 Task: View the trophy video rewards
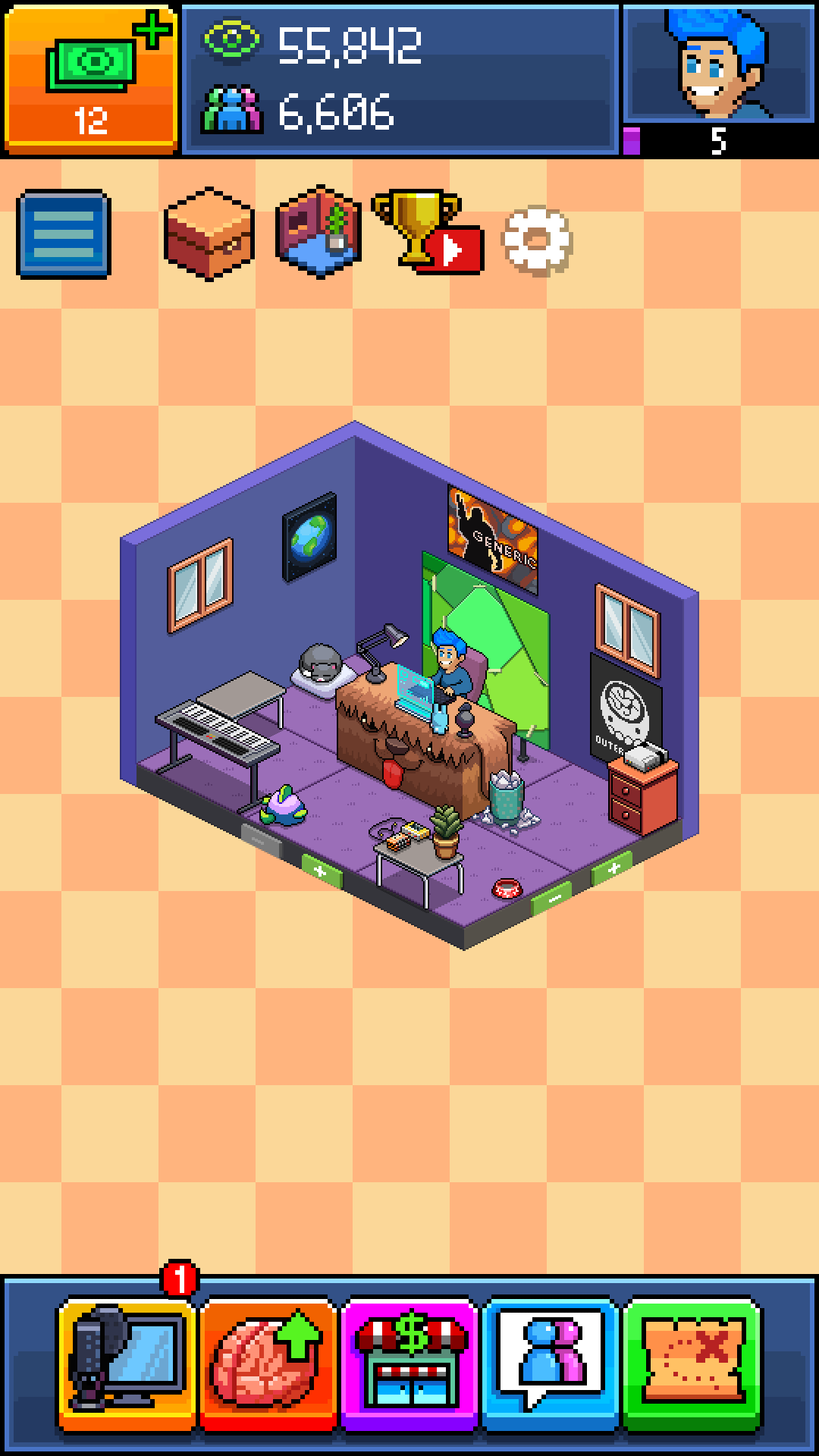click(x=426, y=233)
